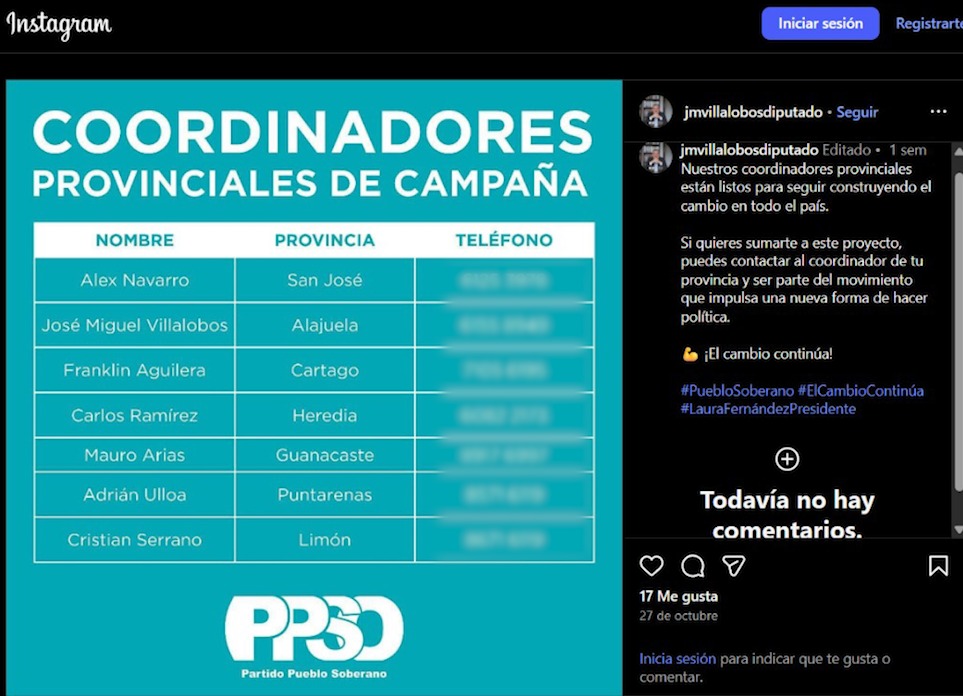Like this post with the heart

point(651,566)
